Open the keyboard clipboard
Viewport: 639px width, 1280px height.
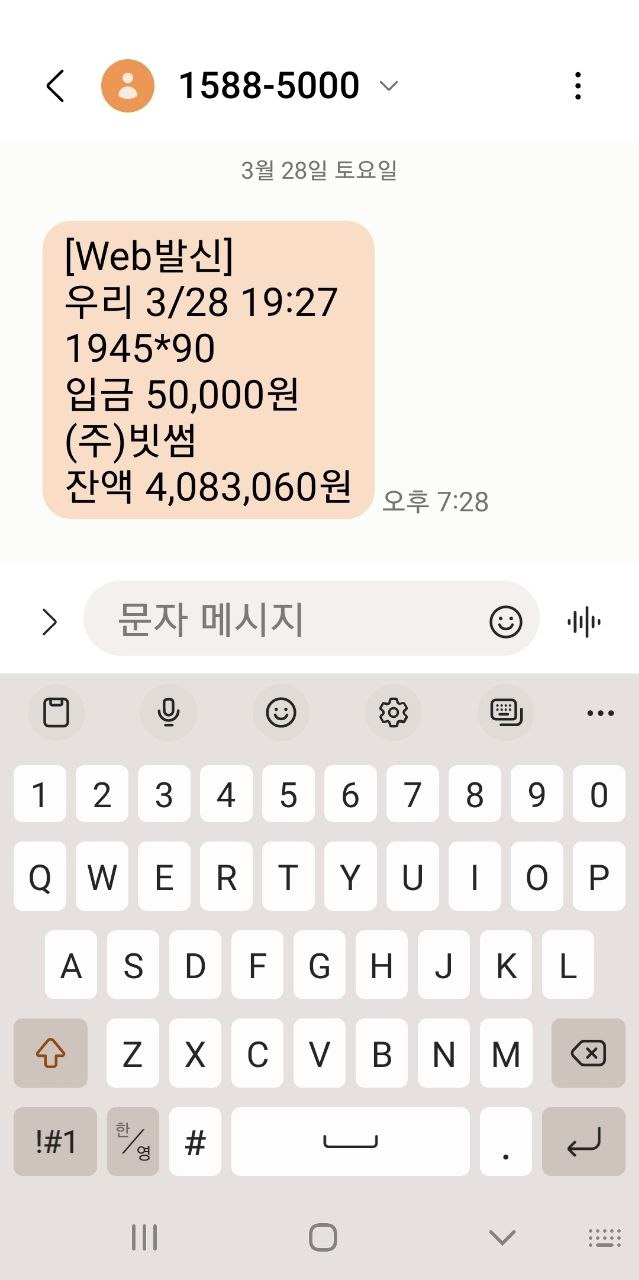click(x=57, y=713)
